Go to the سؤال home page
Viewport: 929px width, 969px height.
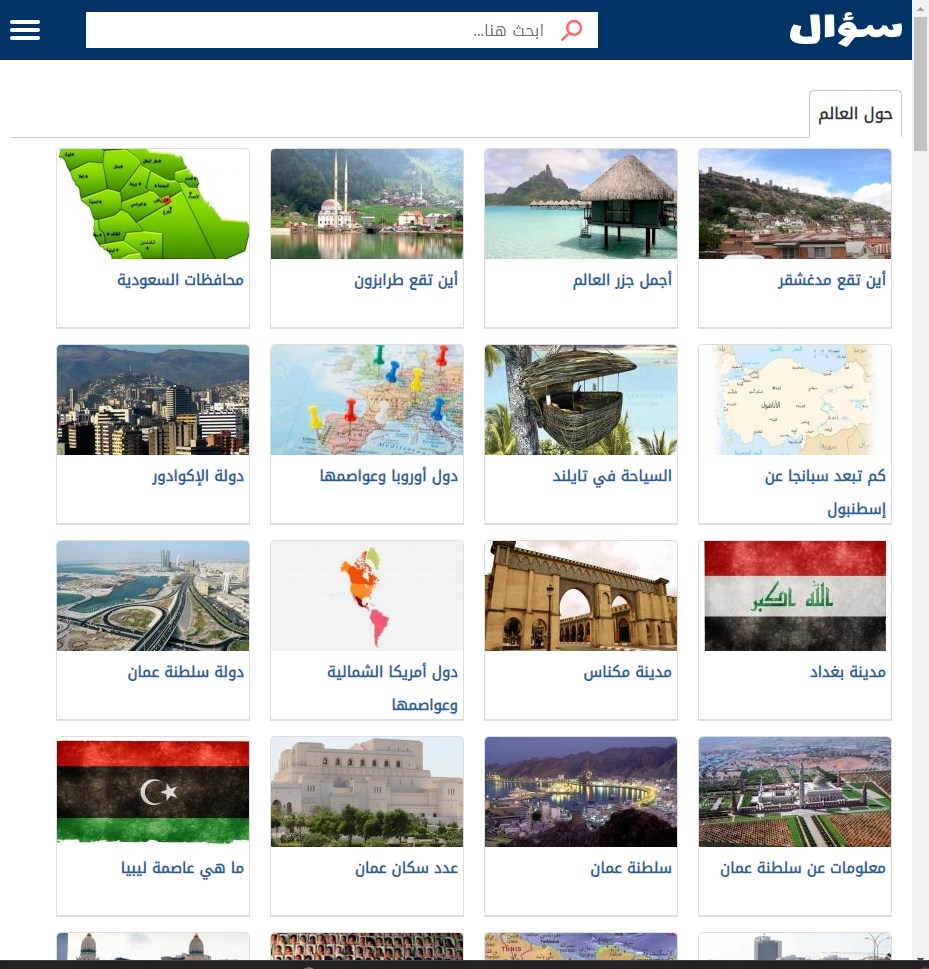click(845, 29)
